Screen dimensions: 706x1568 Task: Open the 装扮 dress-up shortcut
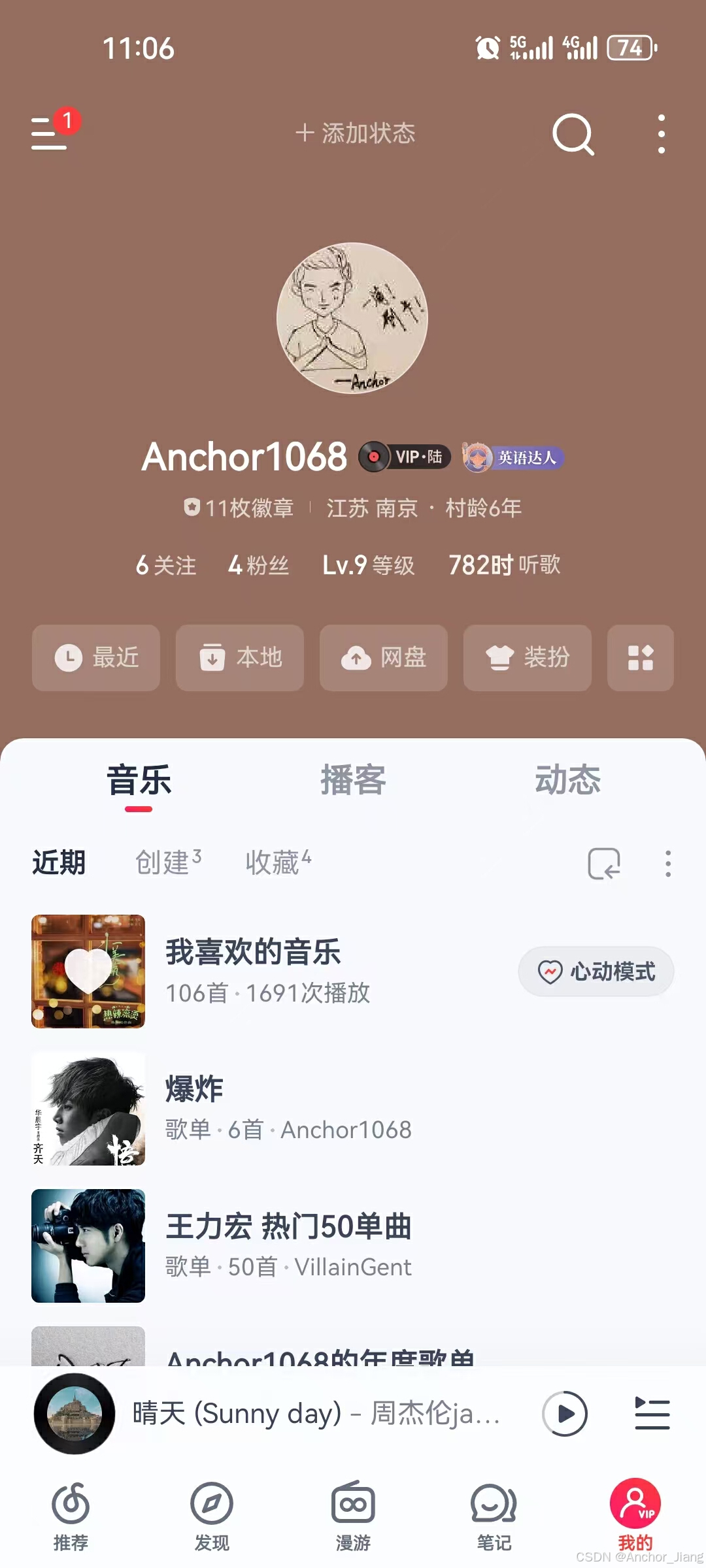pos(528,657)
